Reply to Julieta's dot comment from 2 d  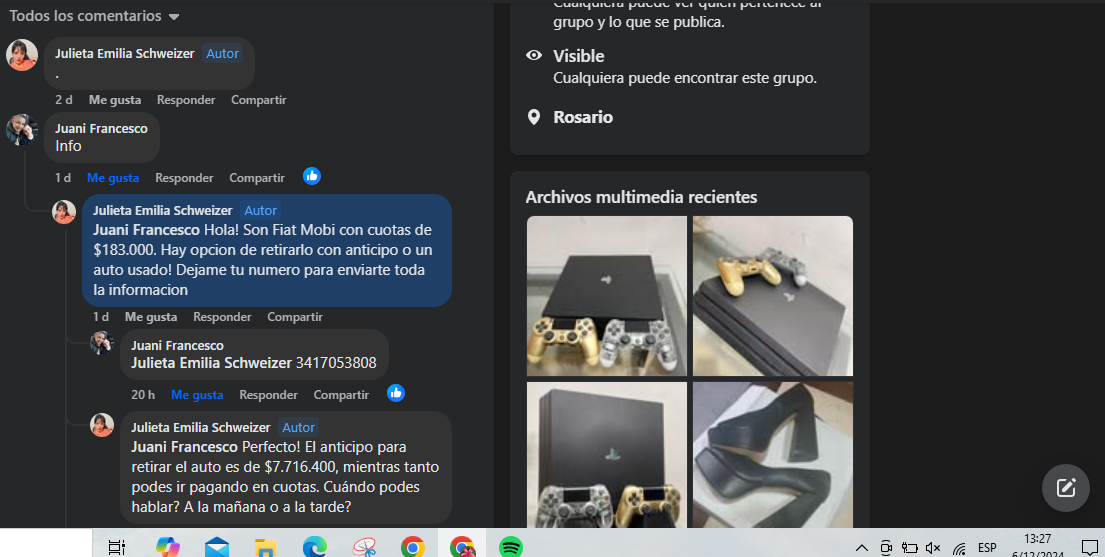186,100
